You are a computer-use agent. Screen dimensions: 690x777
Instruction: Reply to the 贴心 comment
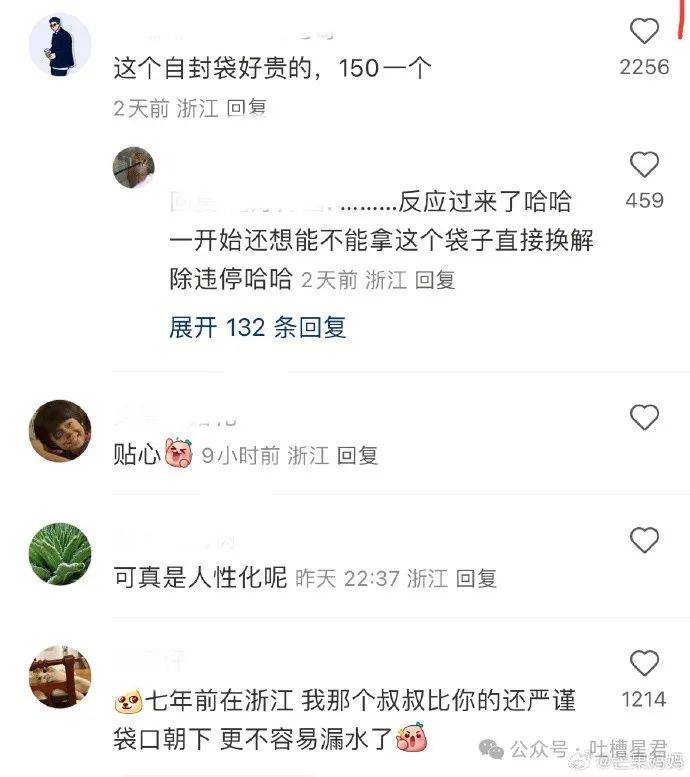(x=357, y=456)
